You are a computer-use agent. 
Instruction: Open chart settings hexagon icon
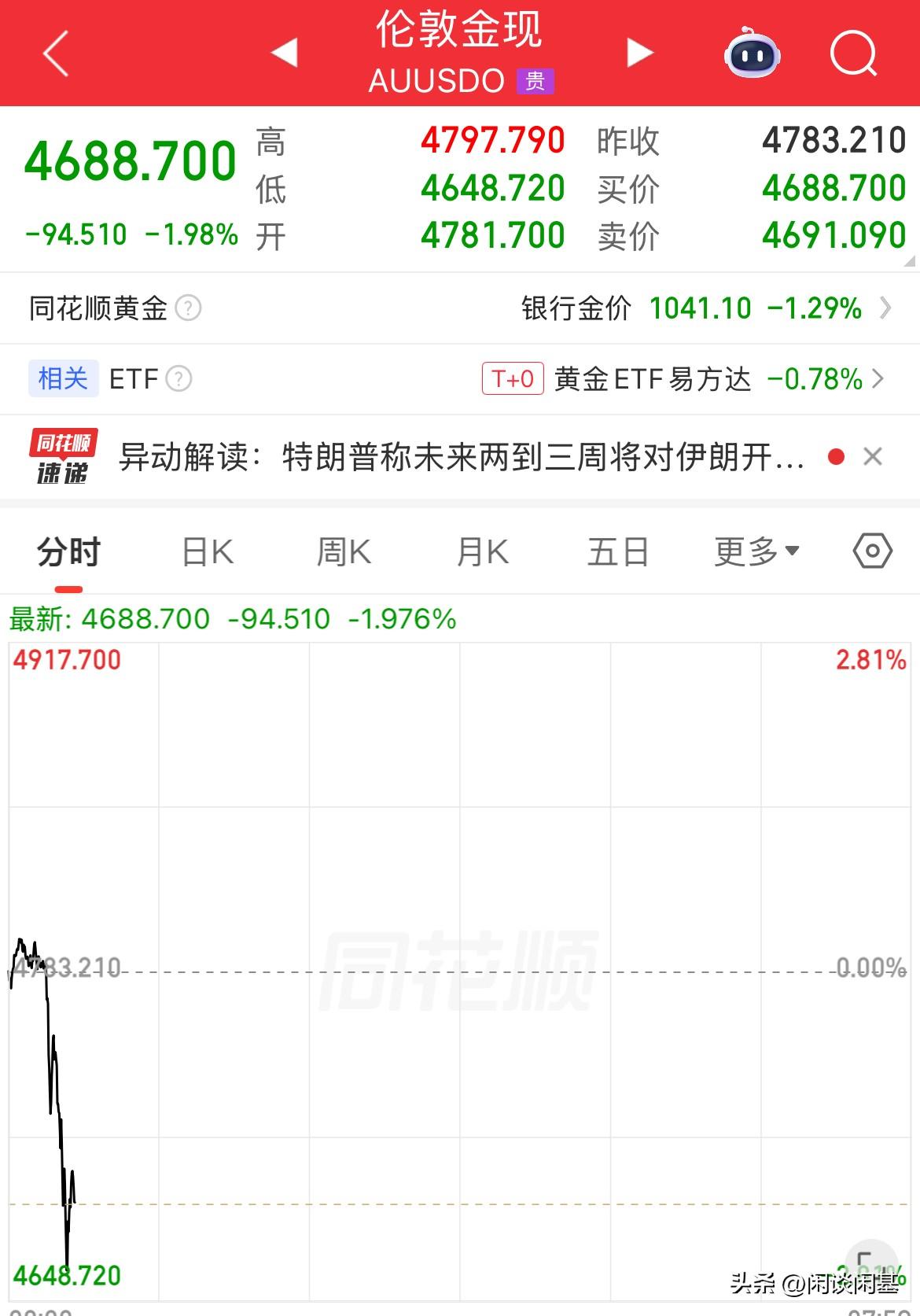[871, 551]
